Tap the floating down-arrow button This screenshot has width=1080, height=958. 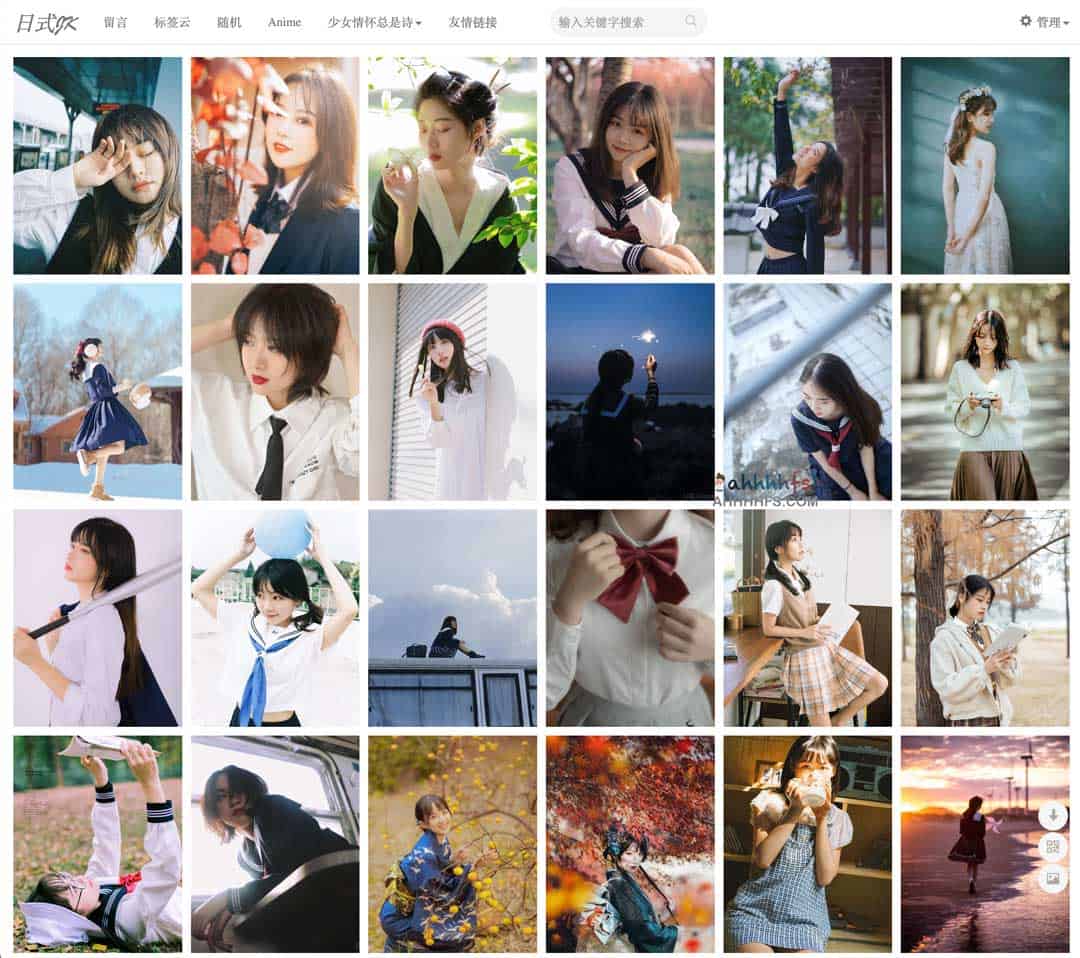click(x=1052, y=815)
